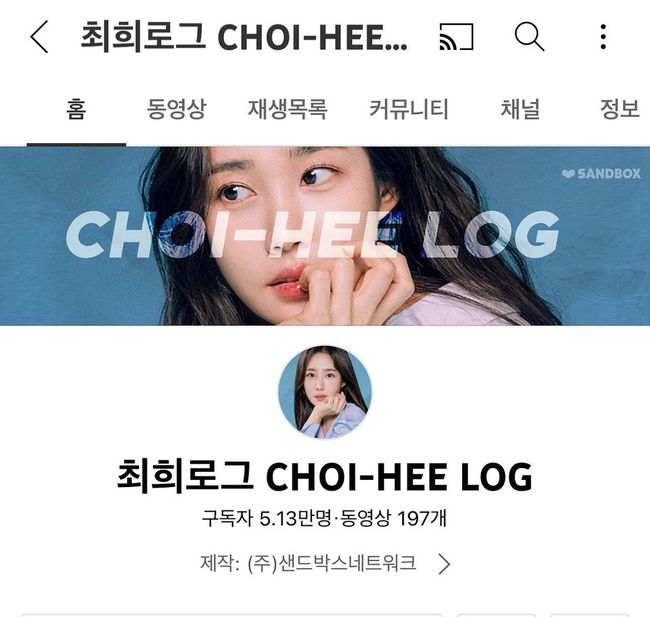Viewport: 650px width, 617px height.
Task: Select the 홈 tab
Action: 76,109
